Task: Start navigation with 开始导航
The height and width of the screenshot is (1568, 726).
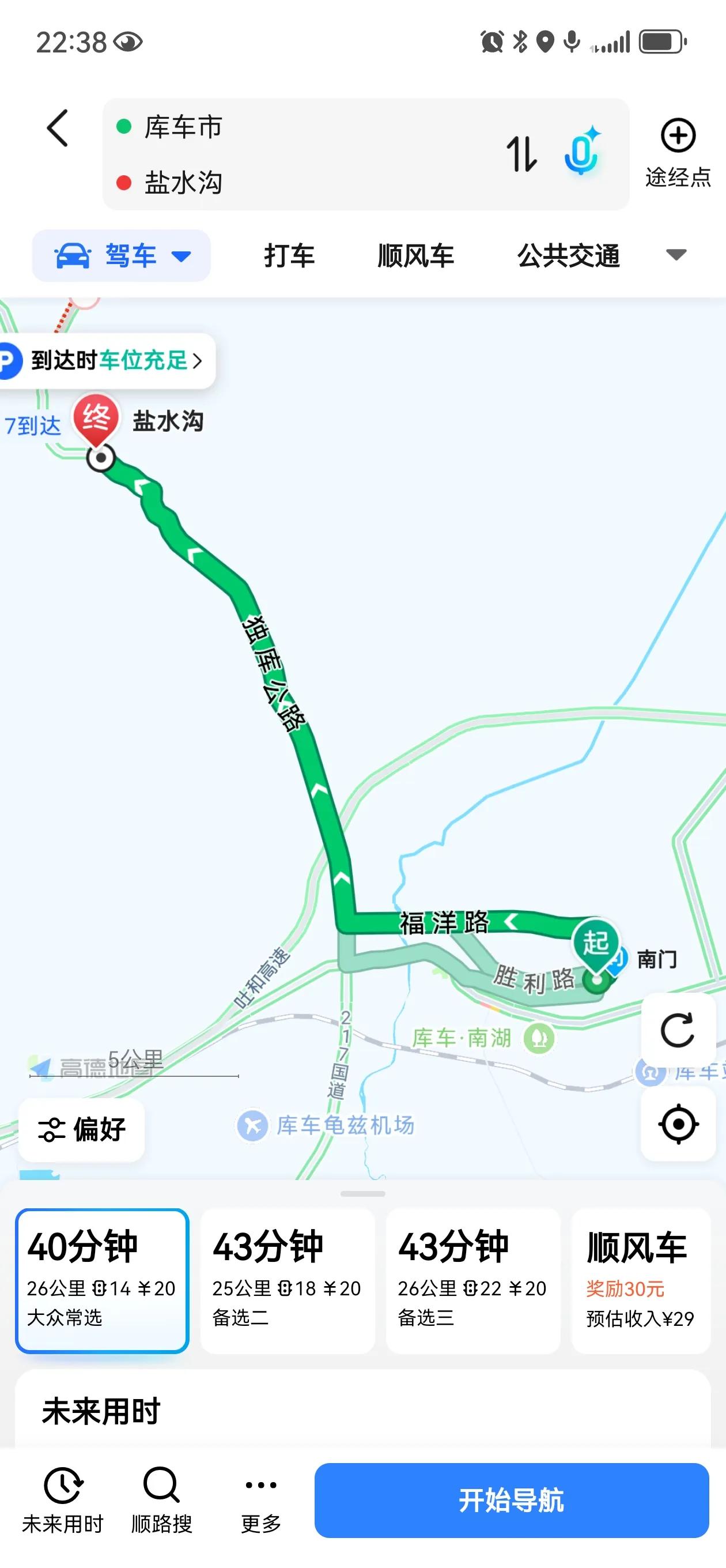Action: click(512, 1501)
